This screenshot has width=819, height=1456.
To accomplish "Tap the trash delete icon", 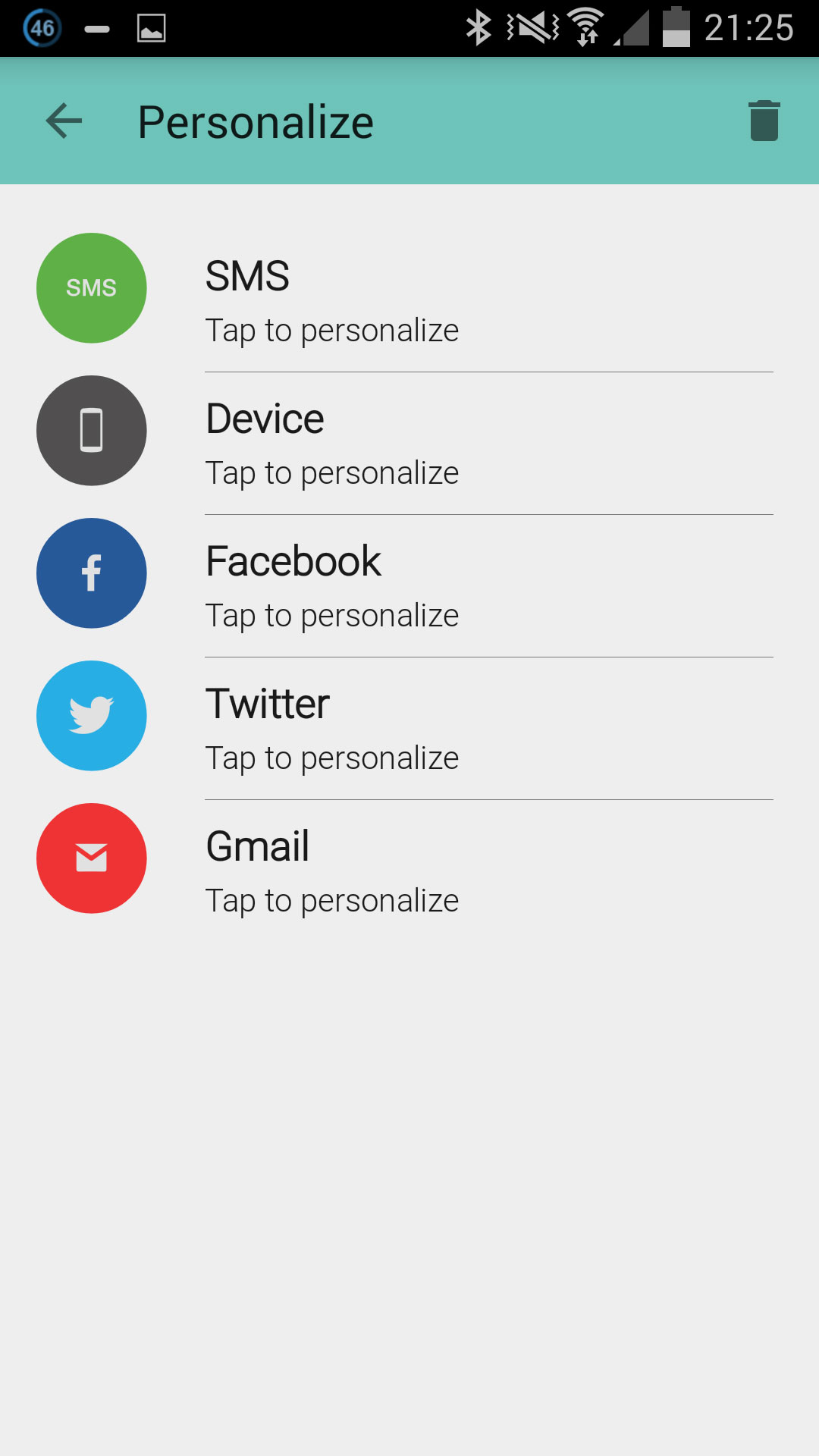I will click(x=764, y=121).
